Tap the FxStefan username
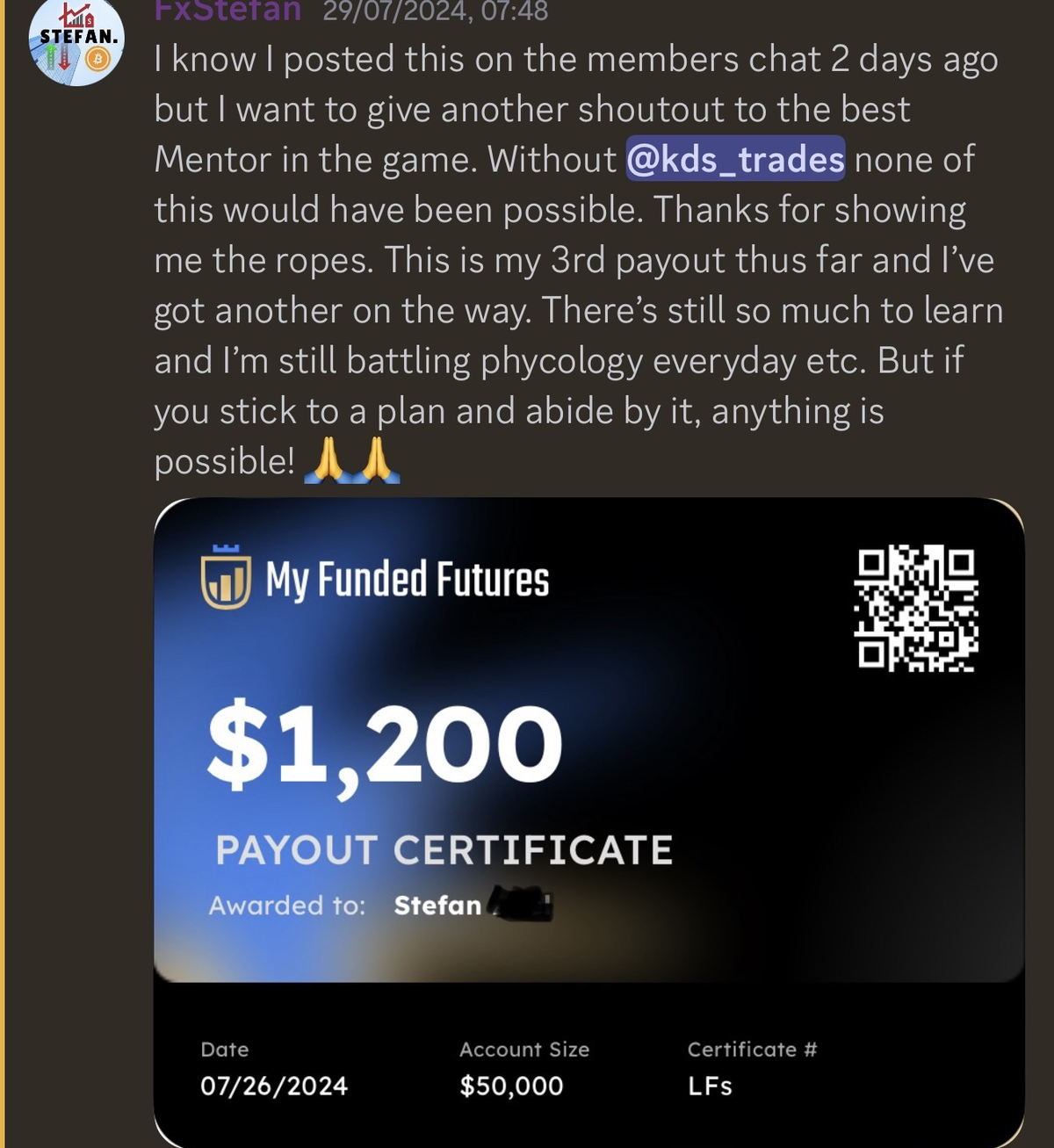 click(227, 11)
